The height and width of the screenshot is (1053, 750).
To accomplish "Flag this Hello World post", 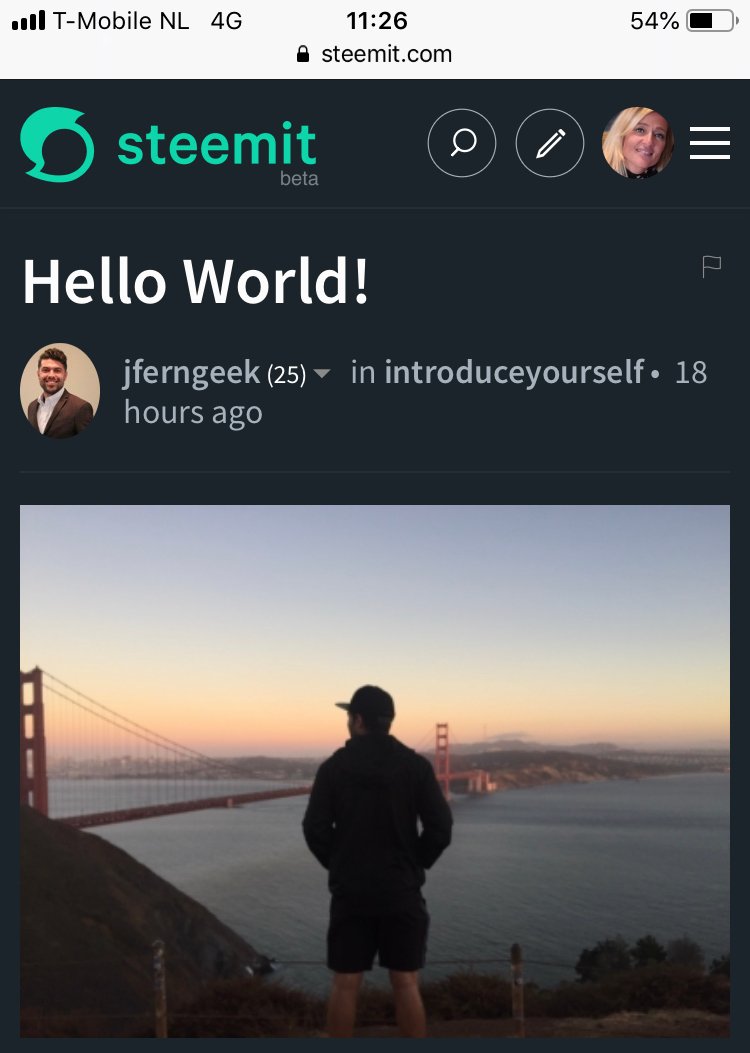I will pos(712,266).
